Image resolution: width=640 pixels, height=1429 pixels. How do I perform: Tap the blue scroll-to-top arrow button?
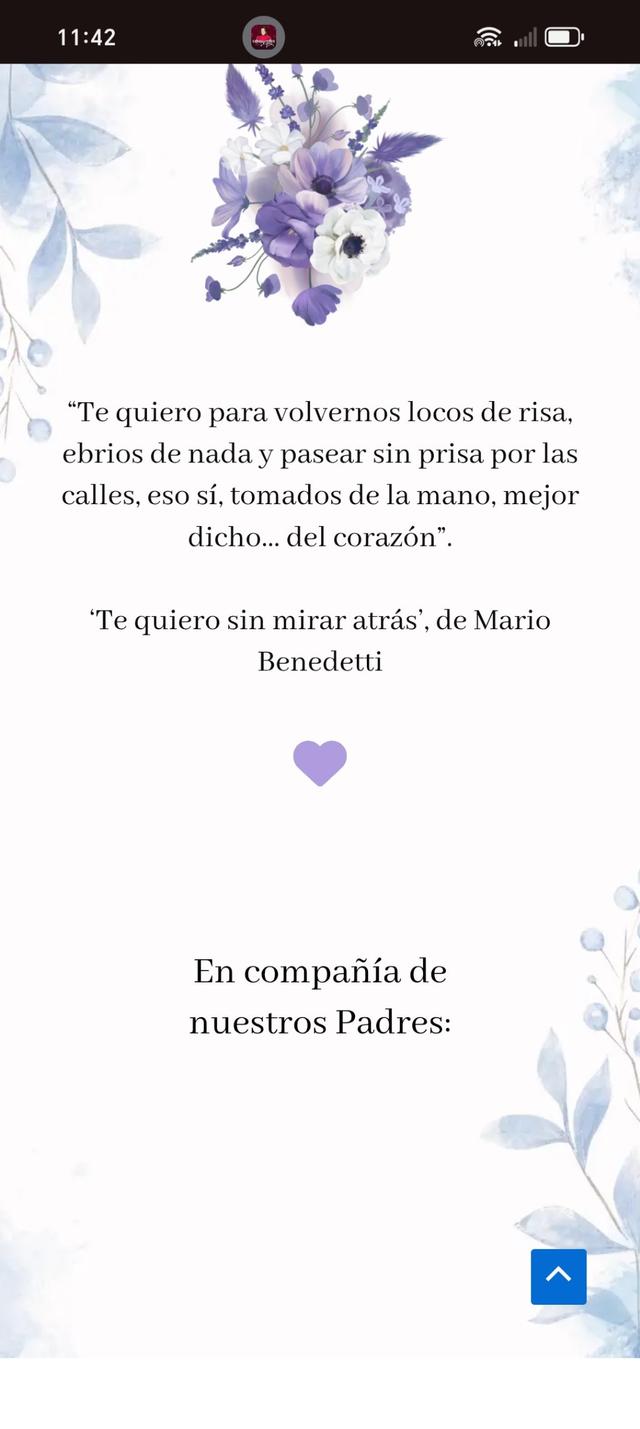[x=558, y=1276]
